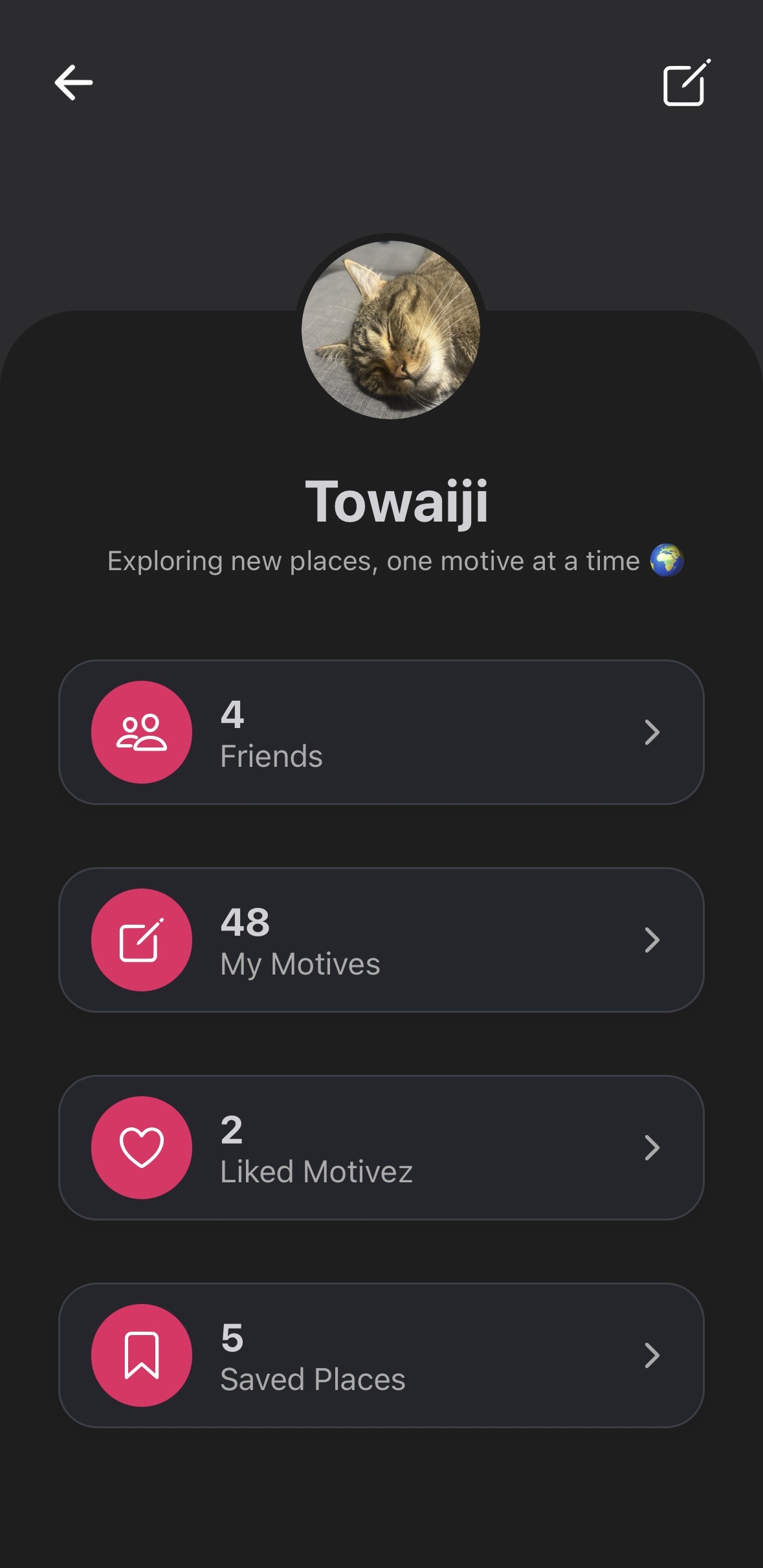This screenshot has width=763, height=1568.
Task: Tap the bookmark icon for Saved Places
Action: coord(141,1357)
